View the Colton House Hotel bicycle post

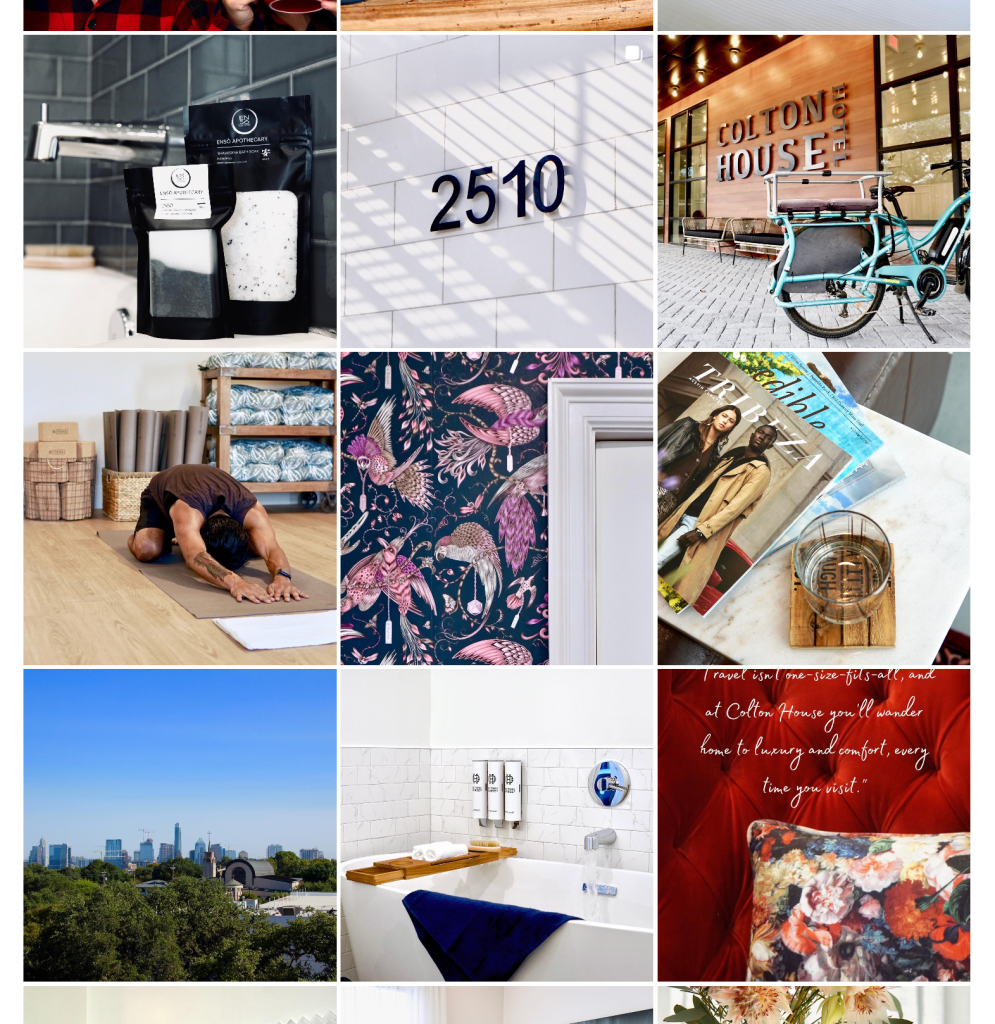813,191
